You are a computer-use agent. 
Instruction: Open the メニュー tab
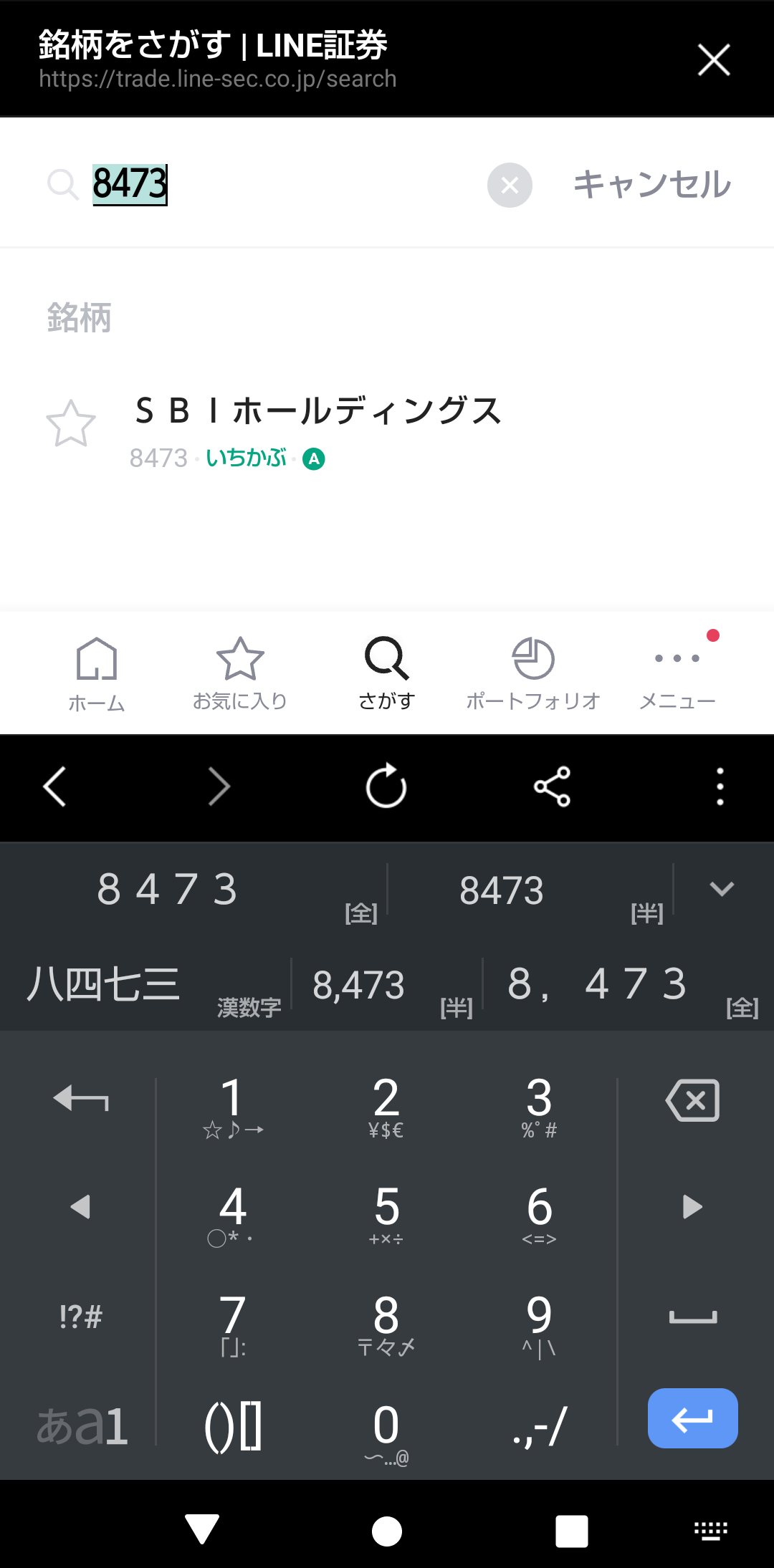pos(677,673)
